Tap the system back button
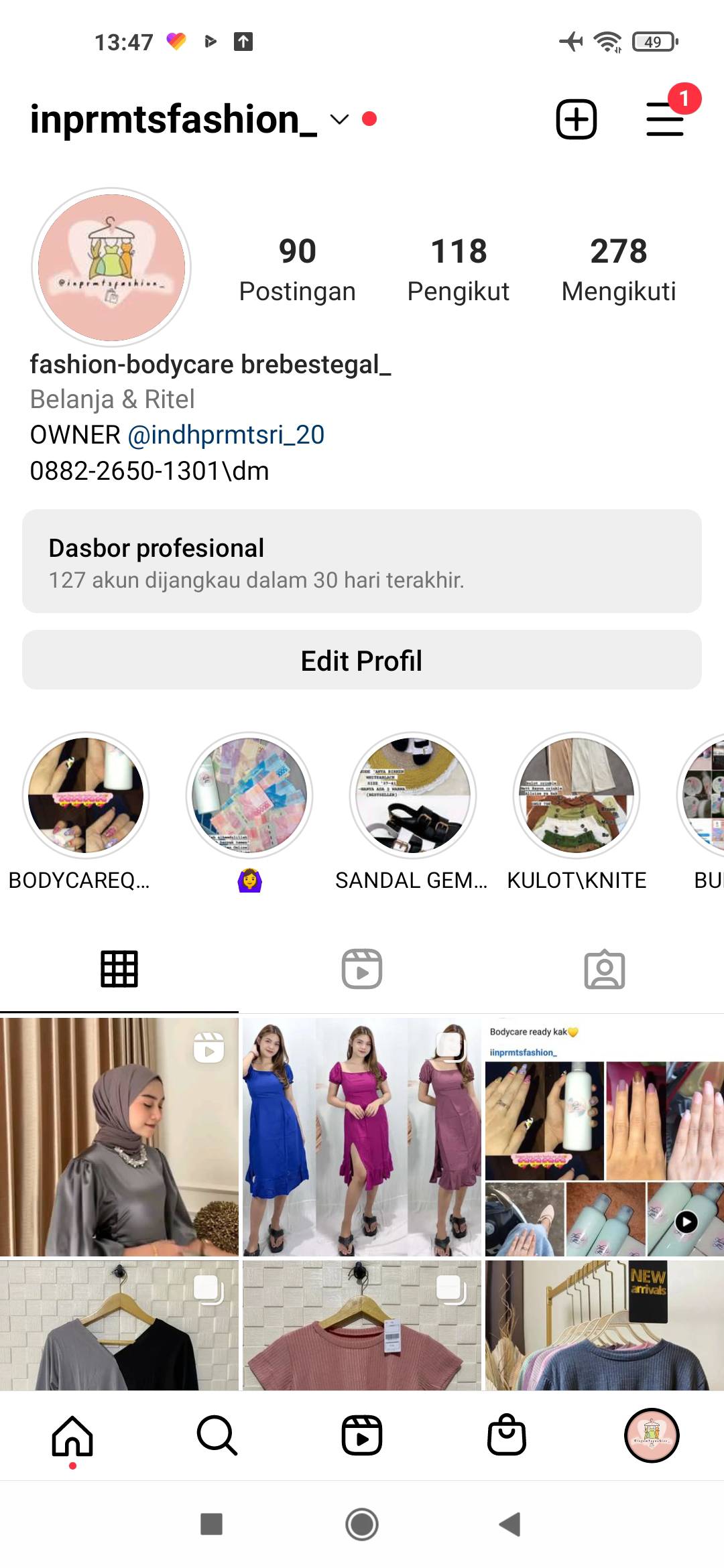Image resolution: width=724 pixels, height=1568 pixels. (510, 1524)
